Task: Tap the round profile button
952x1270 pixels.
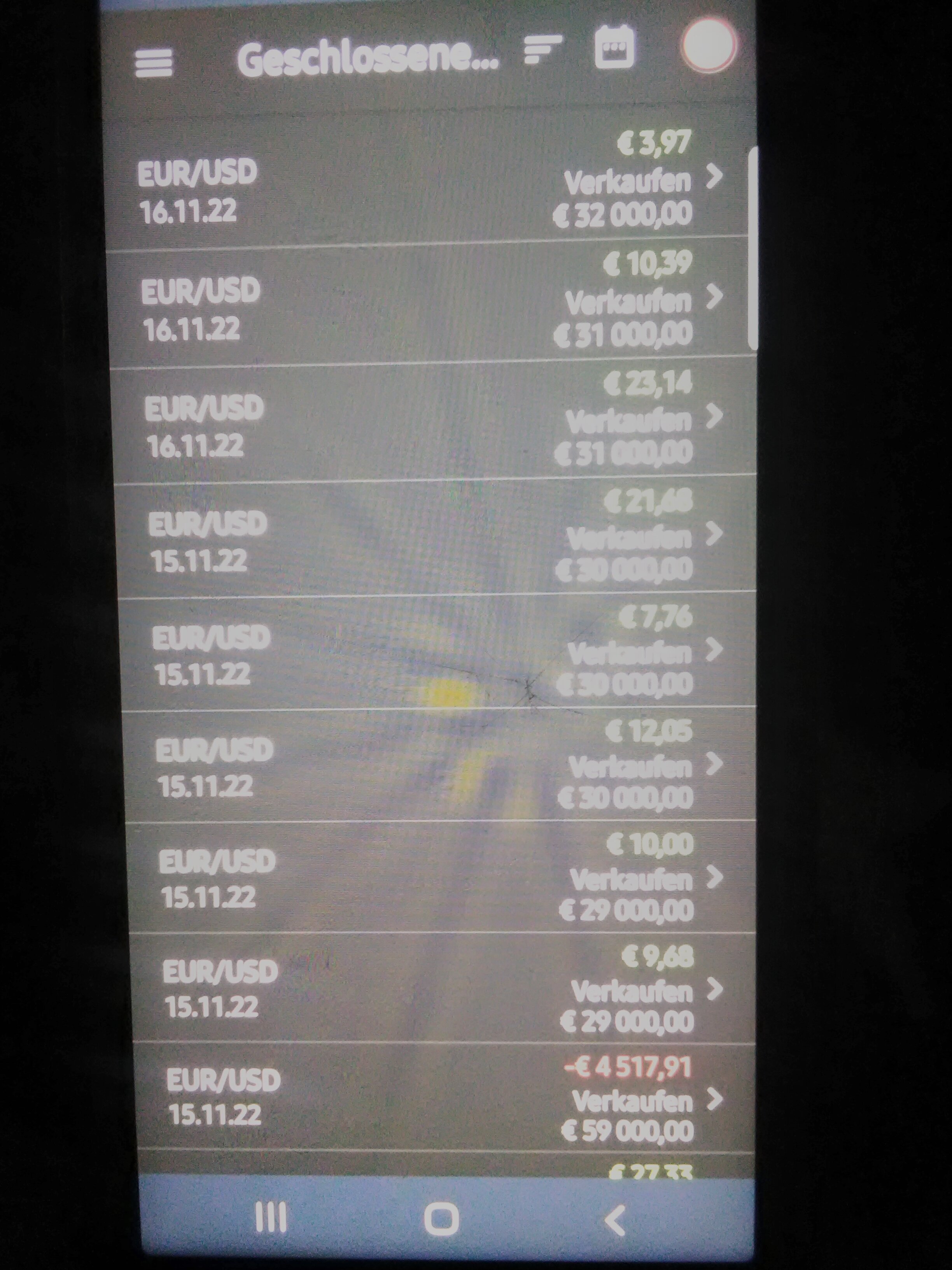Action: pos(708,46)
